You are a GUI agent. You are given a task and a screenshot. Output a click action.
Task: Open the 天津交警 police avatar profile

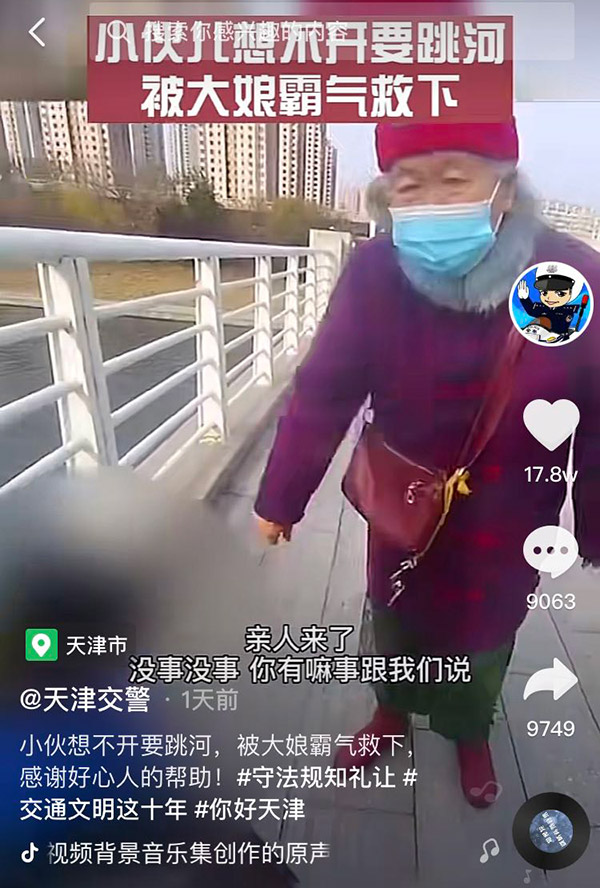click(x=550, y=303)
